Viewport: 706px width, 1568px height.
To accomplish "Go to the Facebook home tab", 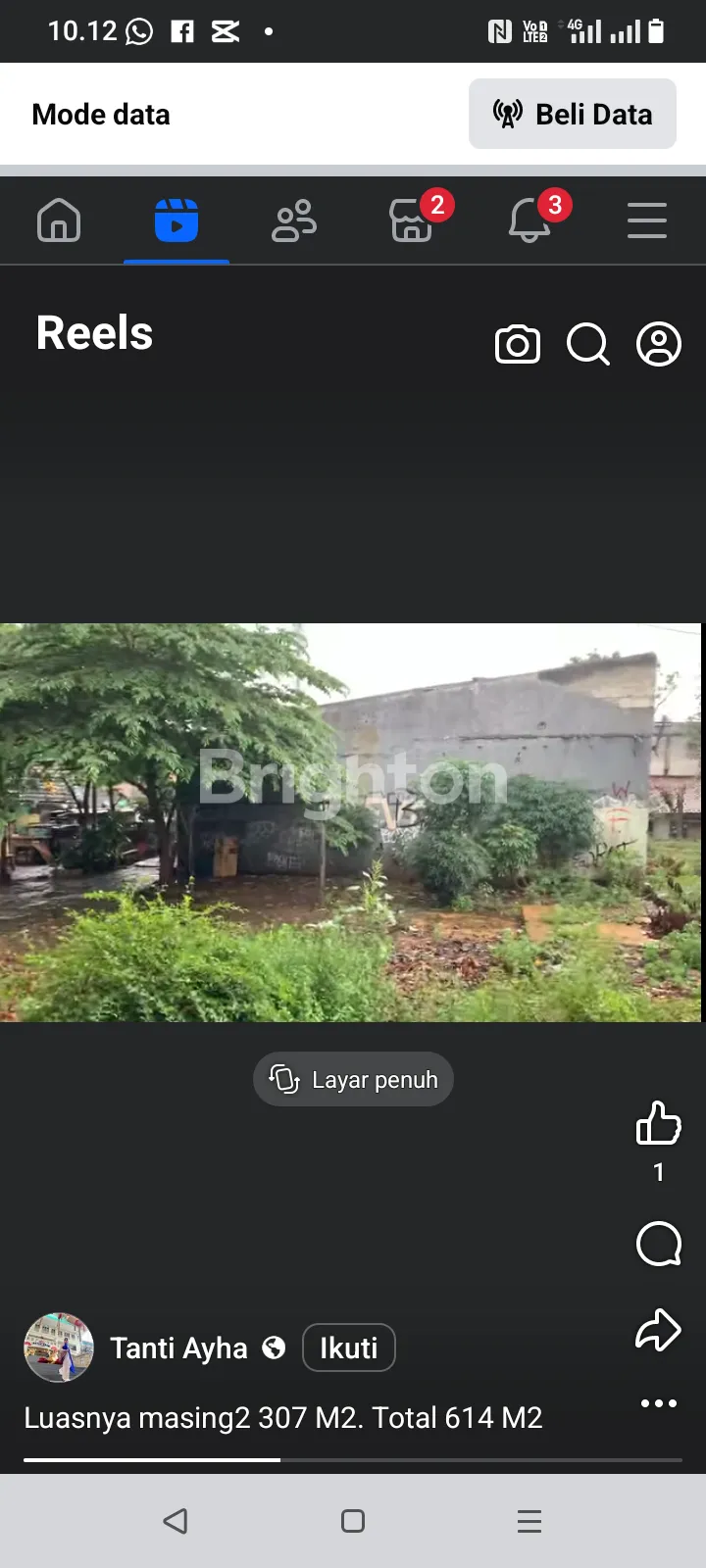I will point(59,220).
